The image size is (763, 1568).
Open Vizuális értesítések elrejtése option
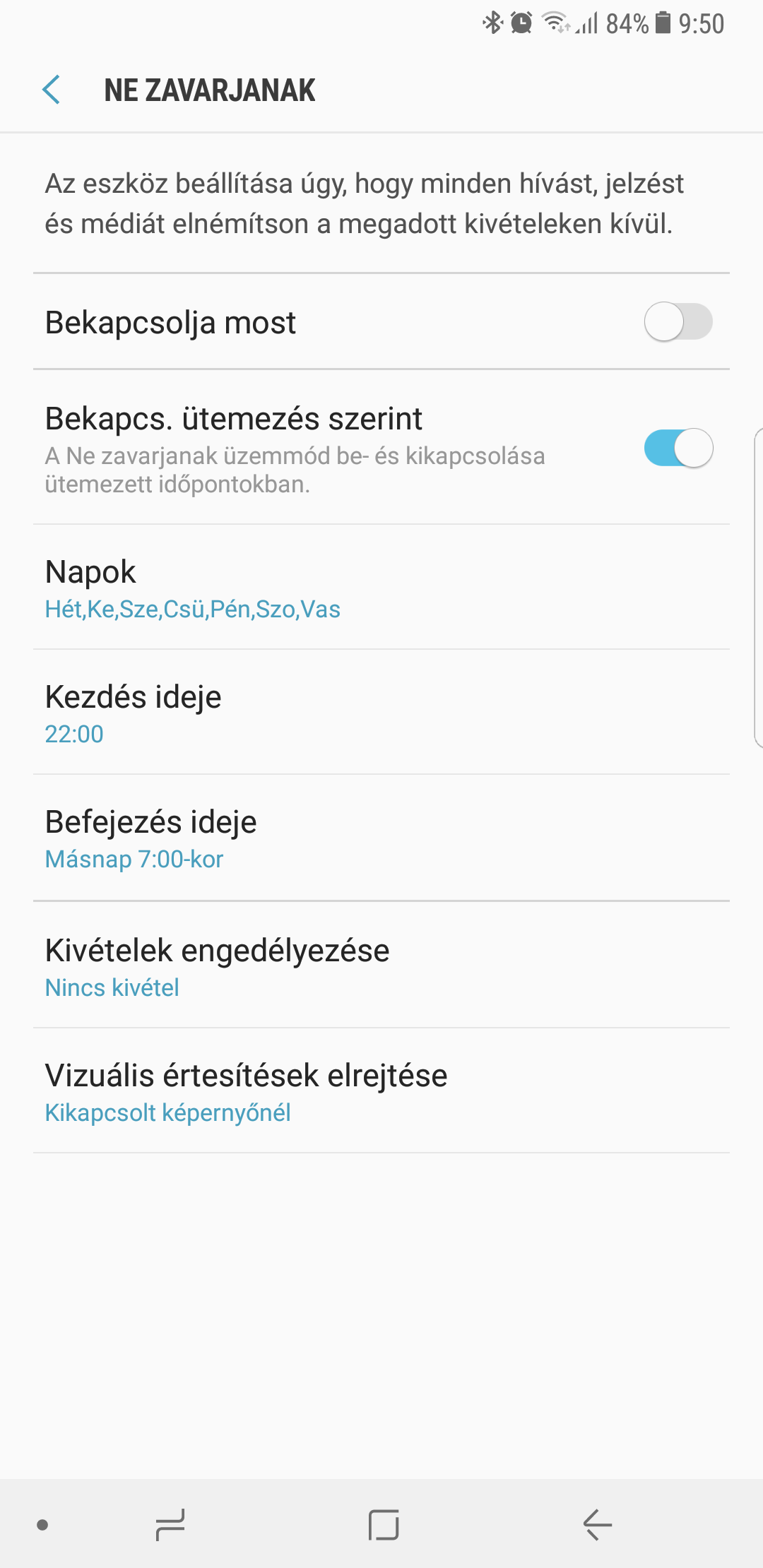(x=381, y=1091)
